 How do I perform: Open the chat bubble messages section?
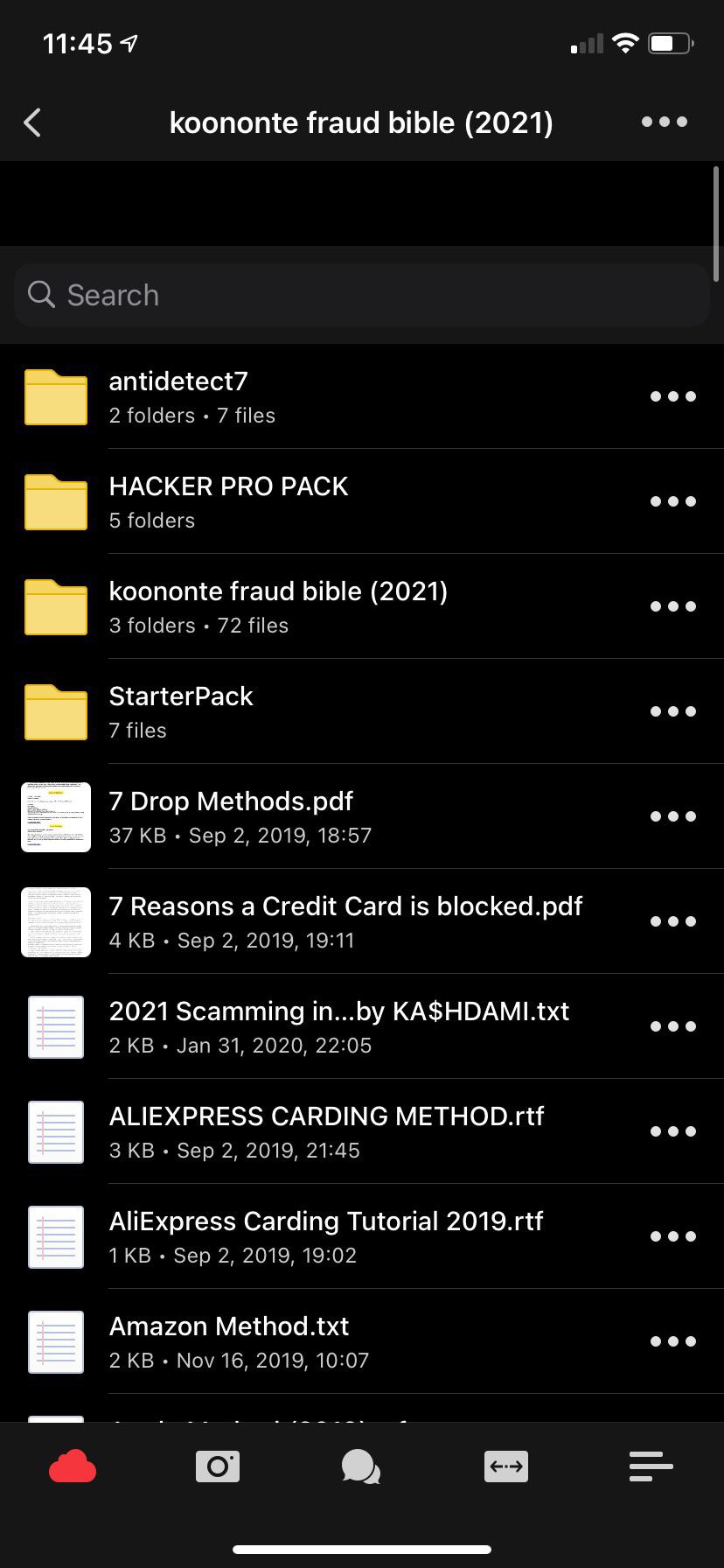(x=361, y=1466)
